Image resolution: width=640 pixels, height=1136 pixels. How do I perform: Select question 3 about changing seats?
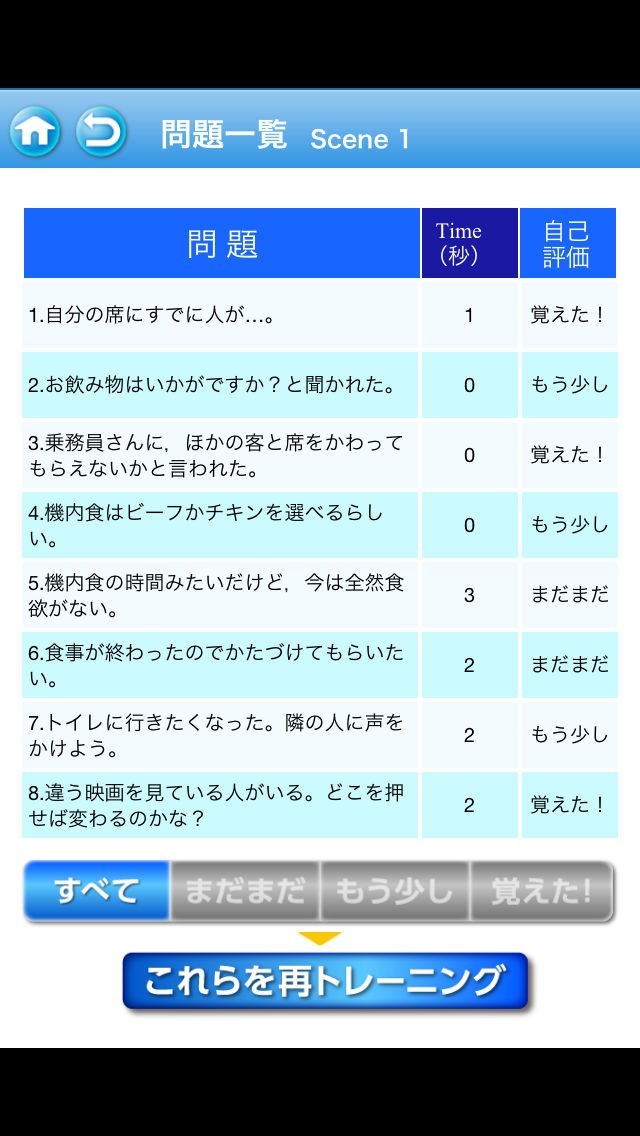[221, 455]
